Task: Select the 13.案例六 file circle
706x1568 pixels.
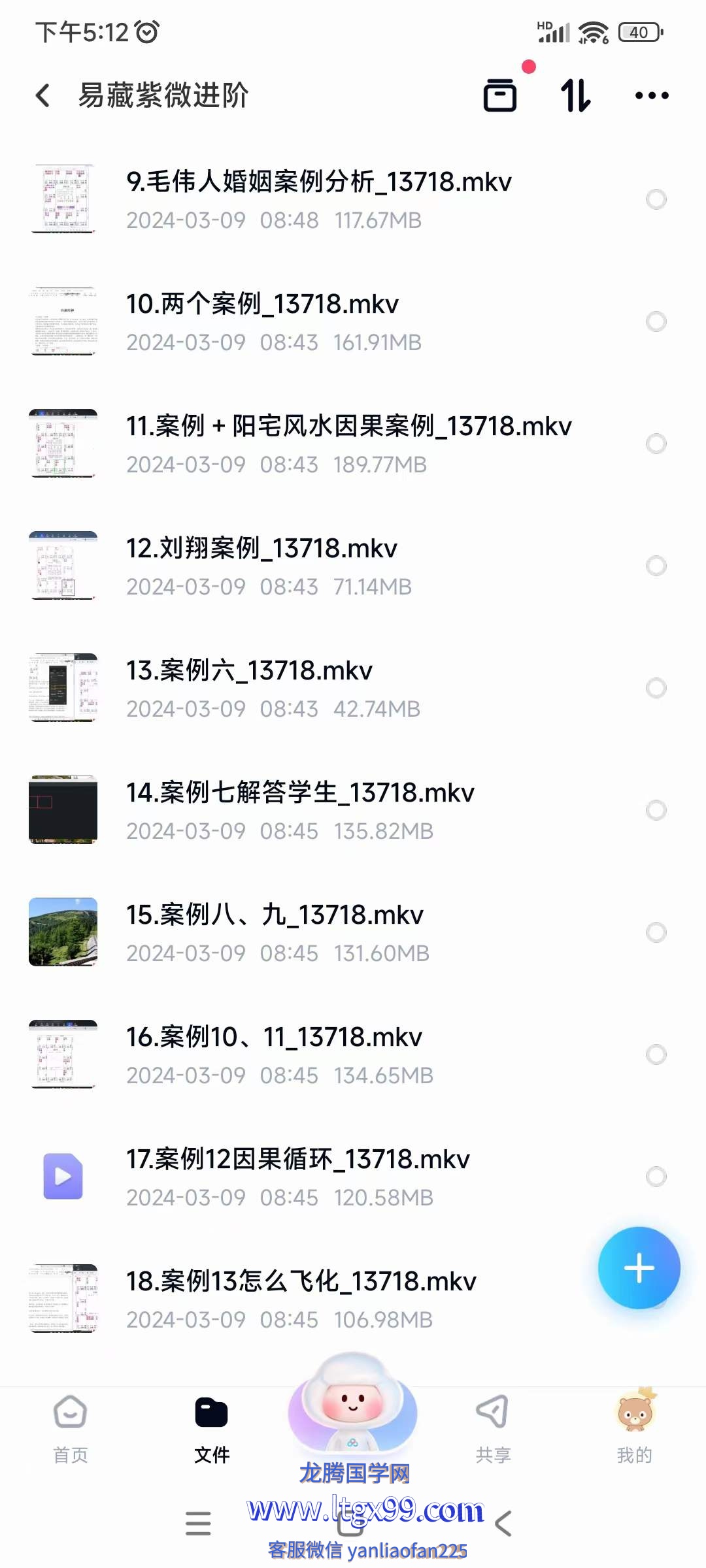Action: [656, 688]
